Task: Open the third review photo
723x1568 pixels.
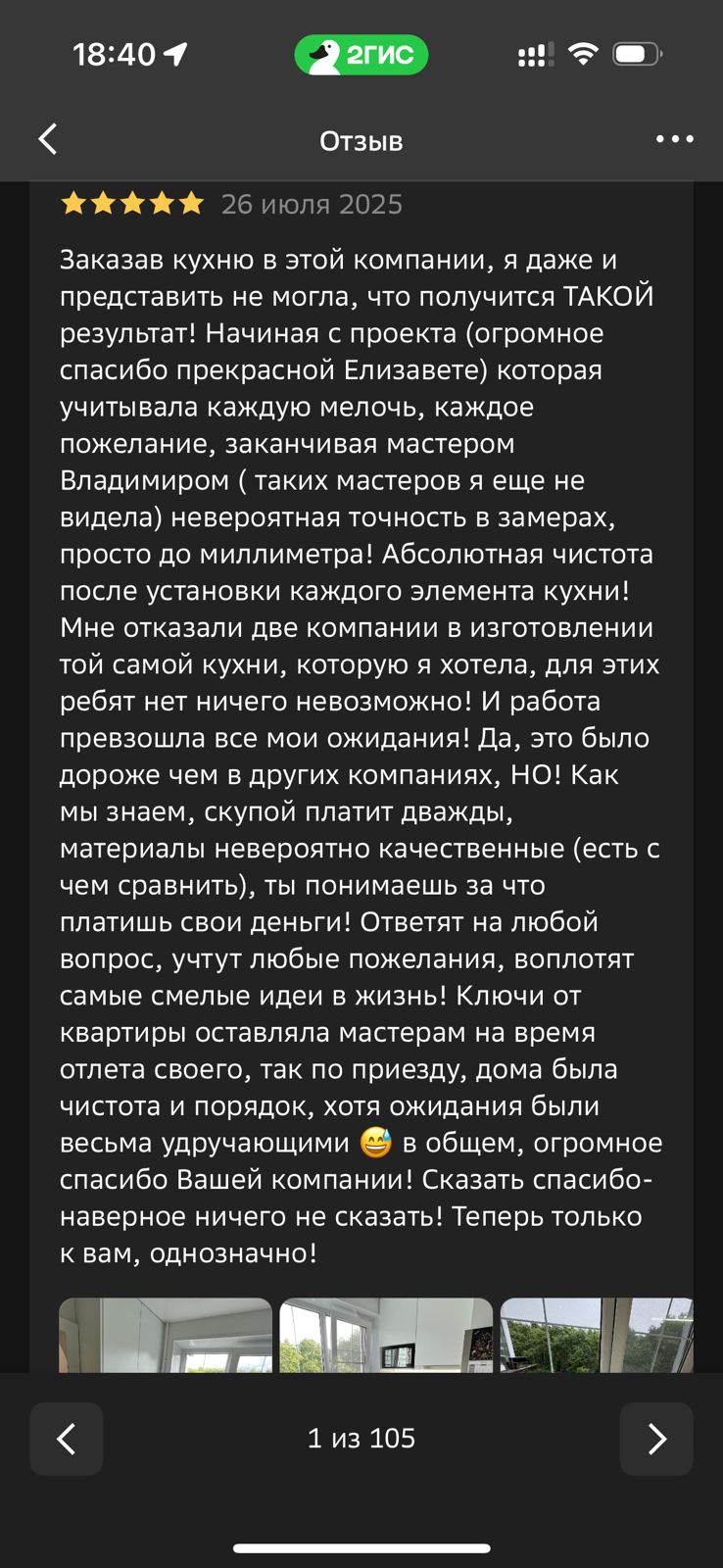Action: [597, 1335]
